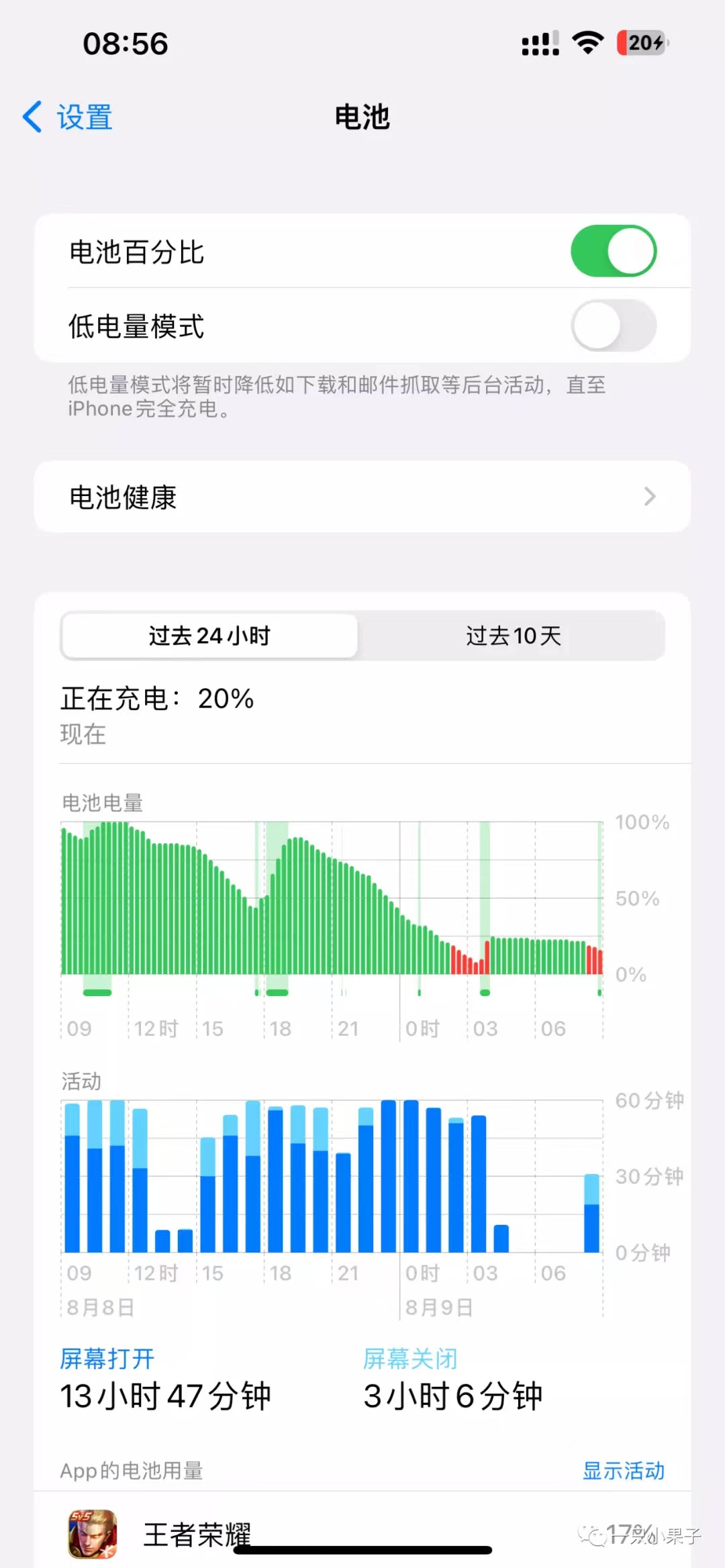Switch to the 过去10天 tab
The height and width of the screenshot is (1568, 725).
click(x=514, y=635)
